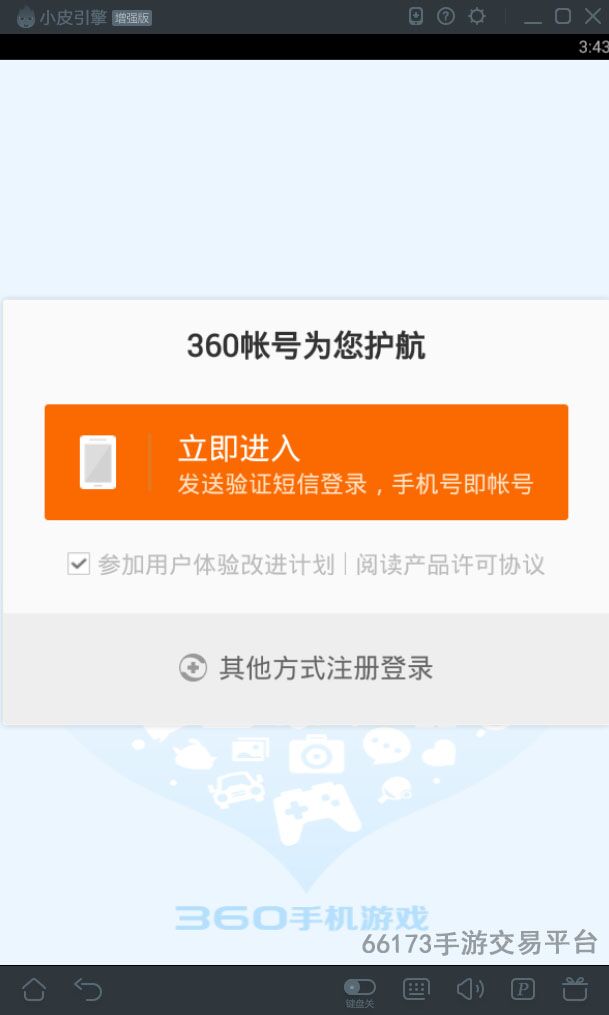Adjust volume via speaker icon
The height and width of the screenshot is (1015, 609).
(x=469, y=989)
